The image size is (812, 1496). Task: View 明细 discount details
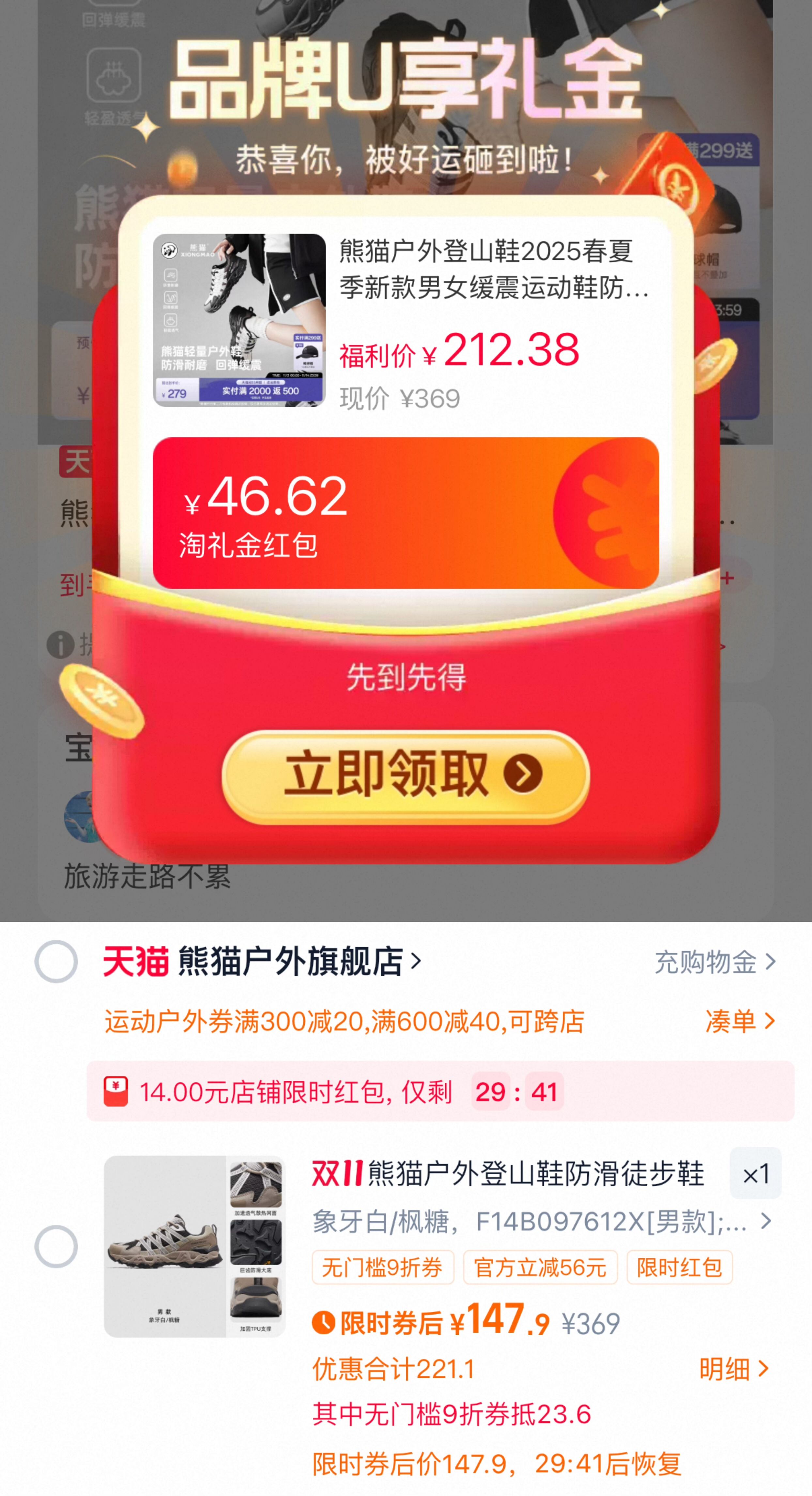point(734,1369)
